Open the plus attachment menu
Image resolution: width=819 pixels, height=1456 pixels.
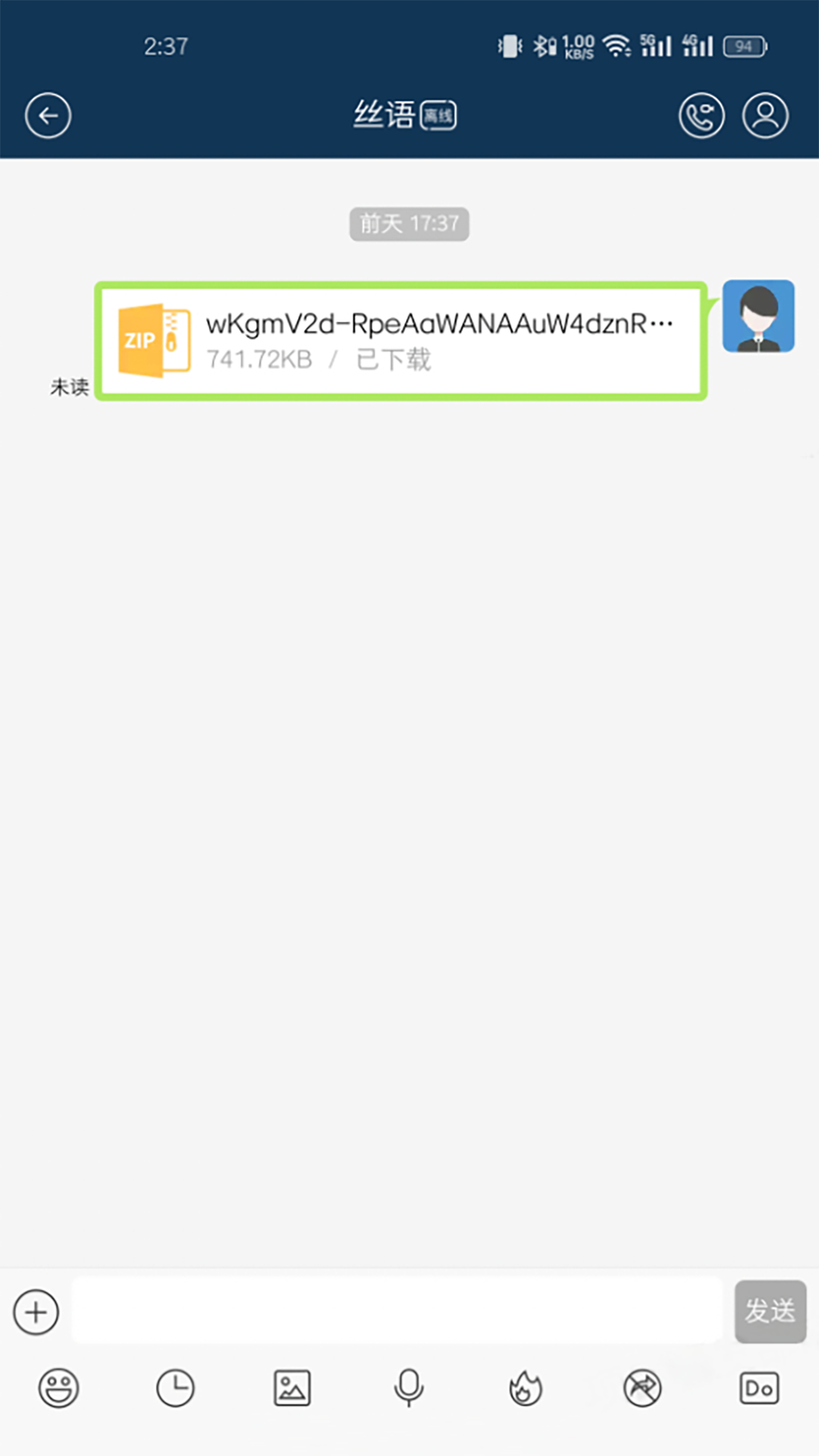click(x=36, y=1312)
